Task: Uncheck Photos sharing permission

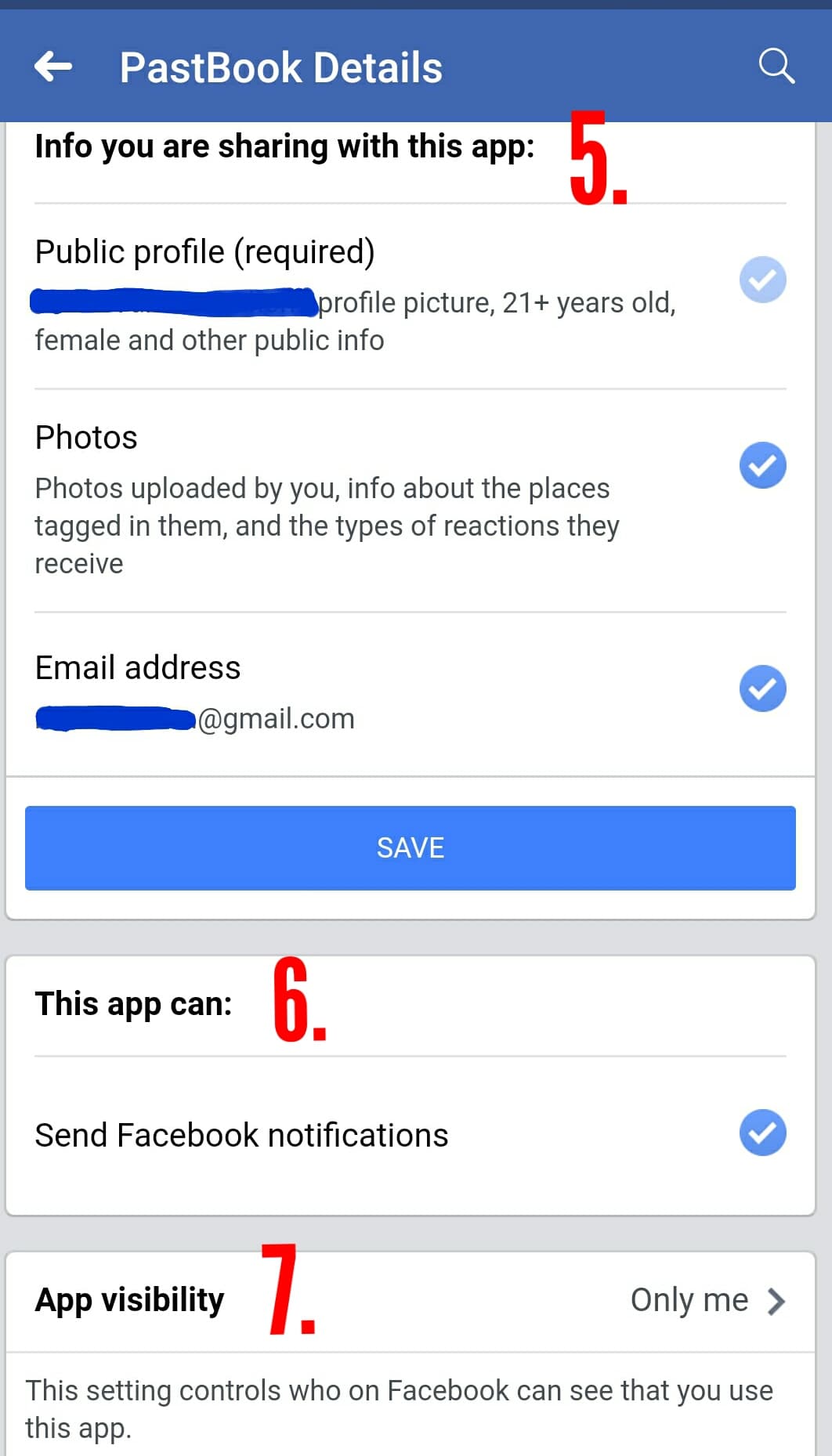Action: click(x=762, y=465)
